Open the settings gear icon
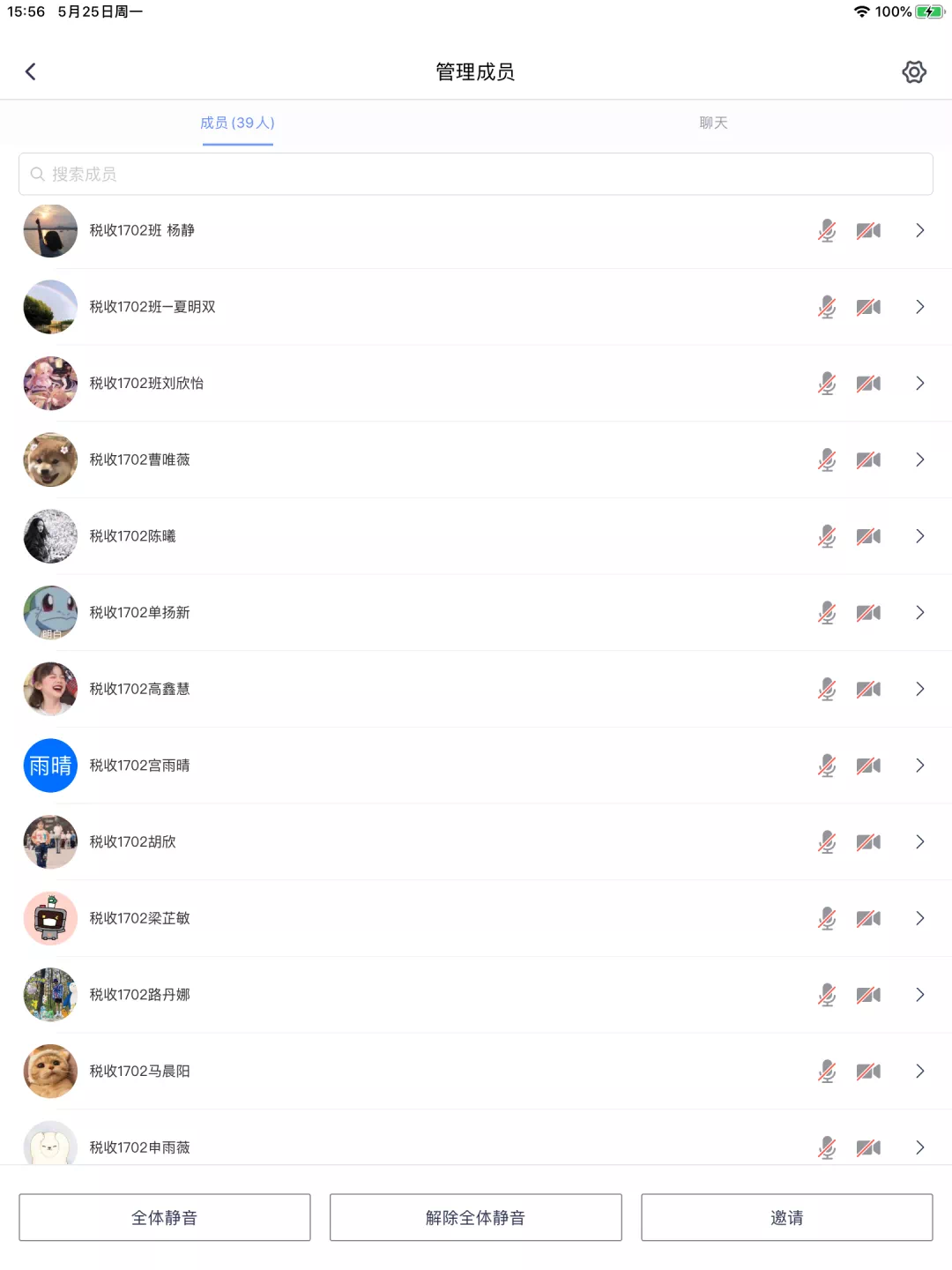The width and height of the screenshot is (952, 1270). [x=914, y=71]
